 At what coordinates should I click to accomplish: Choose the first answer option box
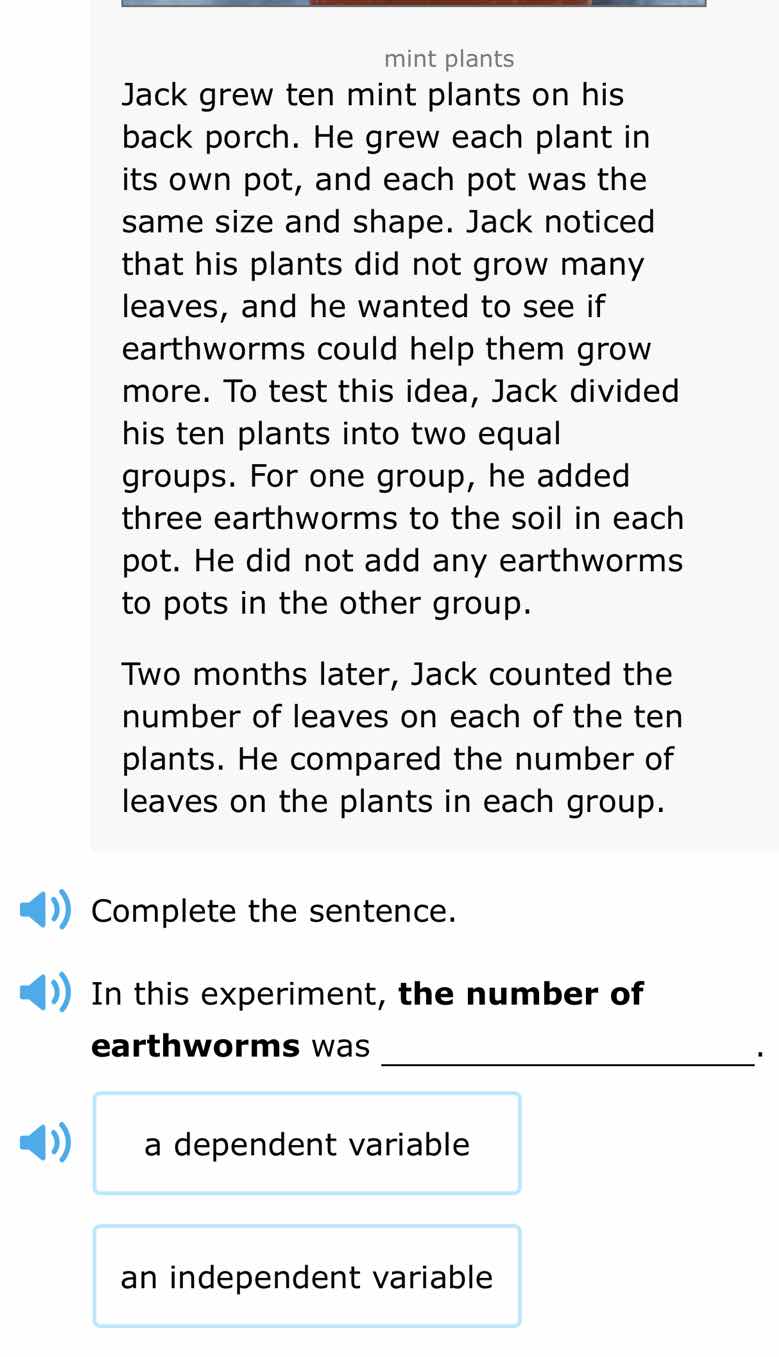(x=306, y=1143)
